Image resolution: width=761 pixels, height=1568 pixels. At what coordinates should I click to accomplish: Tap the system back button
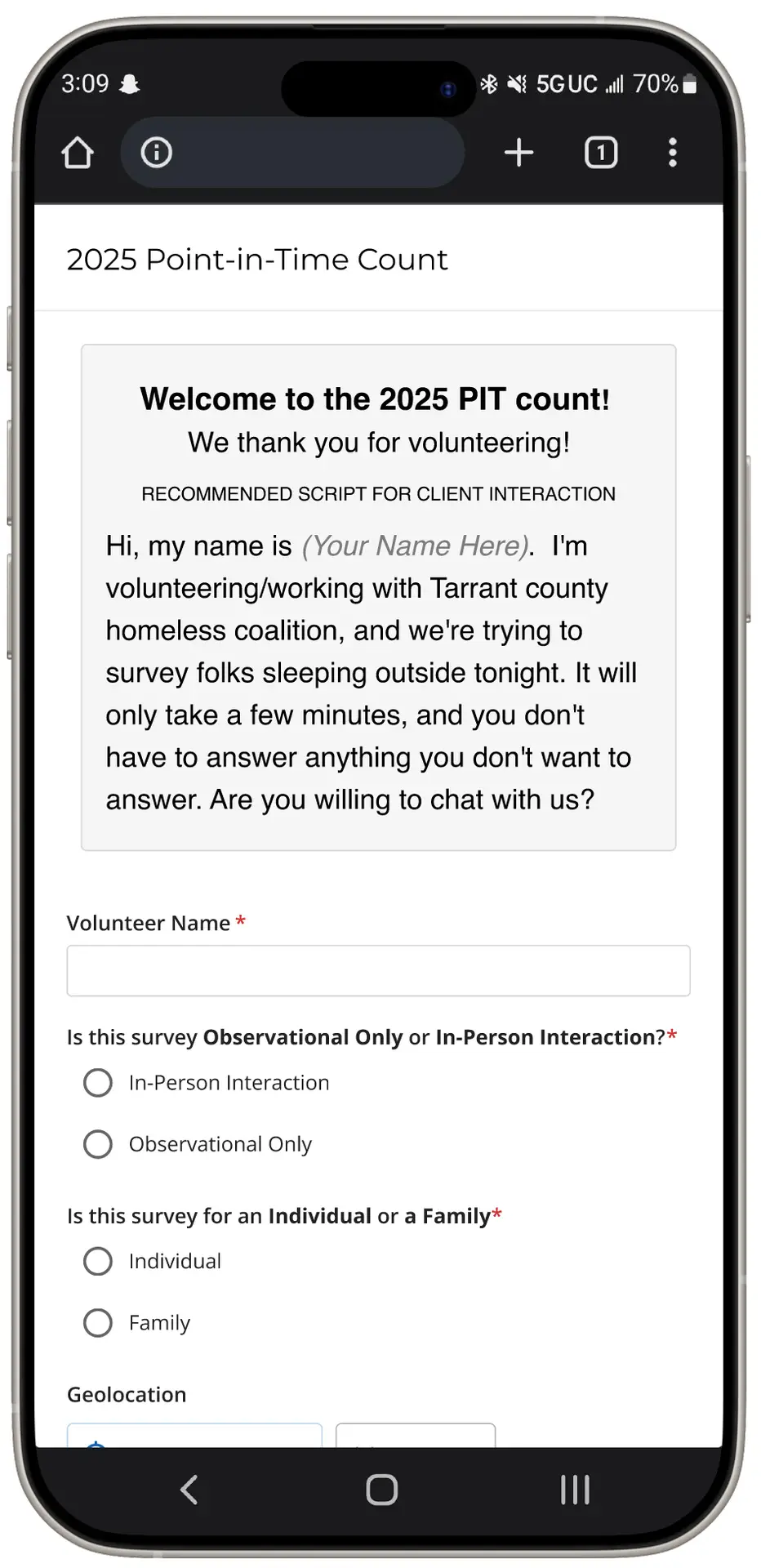coord(189,1490)
